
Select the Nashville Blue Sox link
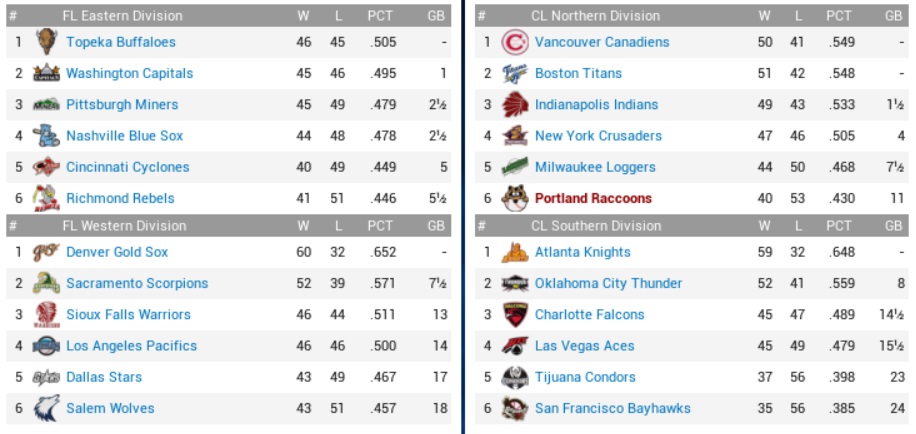point(124,136)
